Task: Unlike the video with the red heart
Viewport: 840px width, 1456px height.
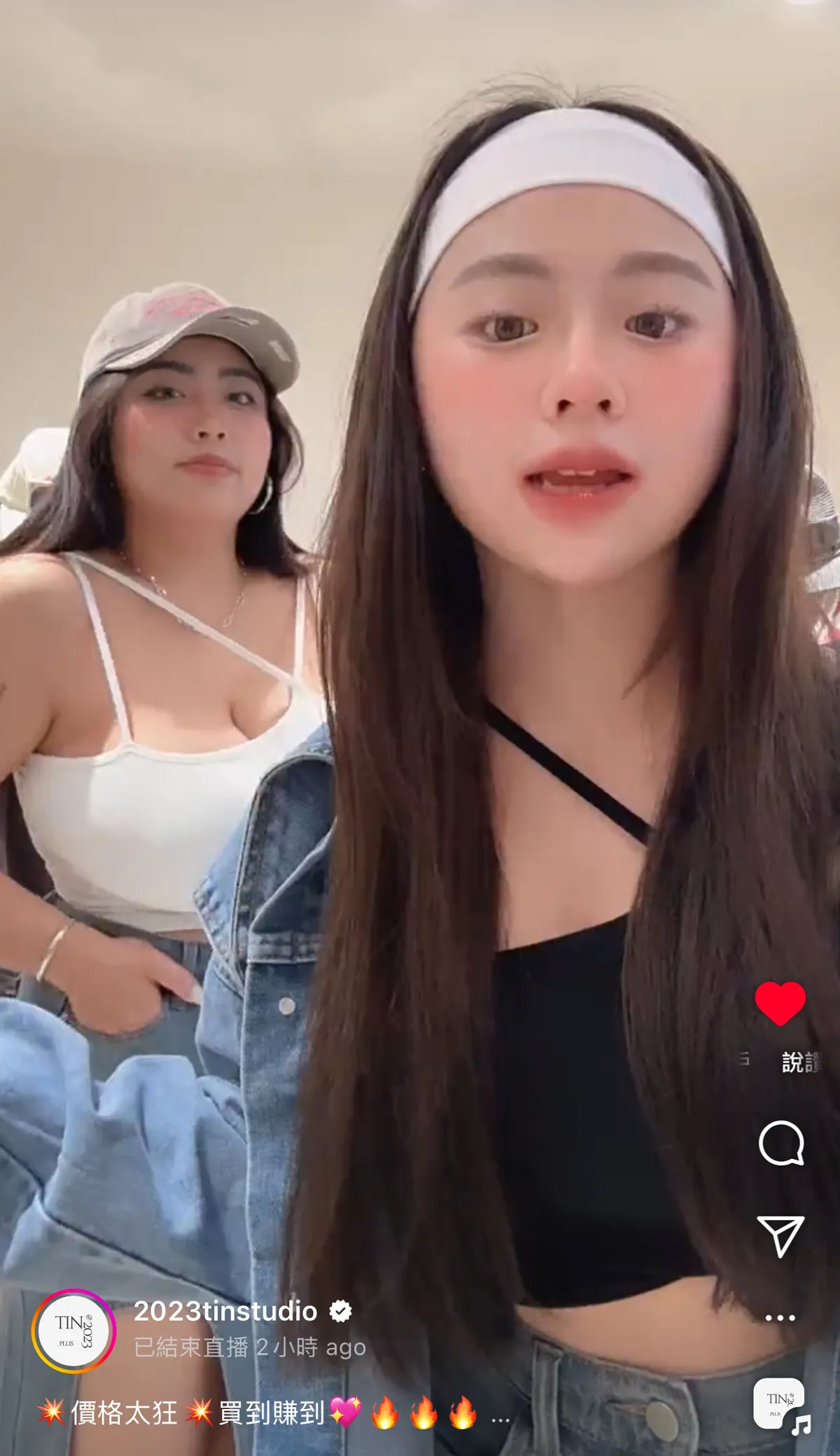Action: [x=780, y=1003]
